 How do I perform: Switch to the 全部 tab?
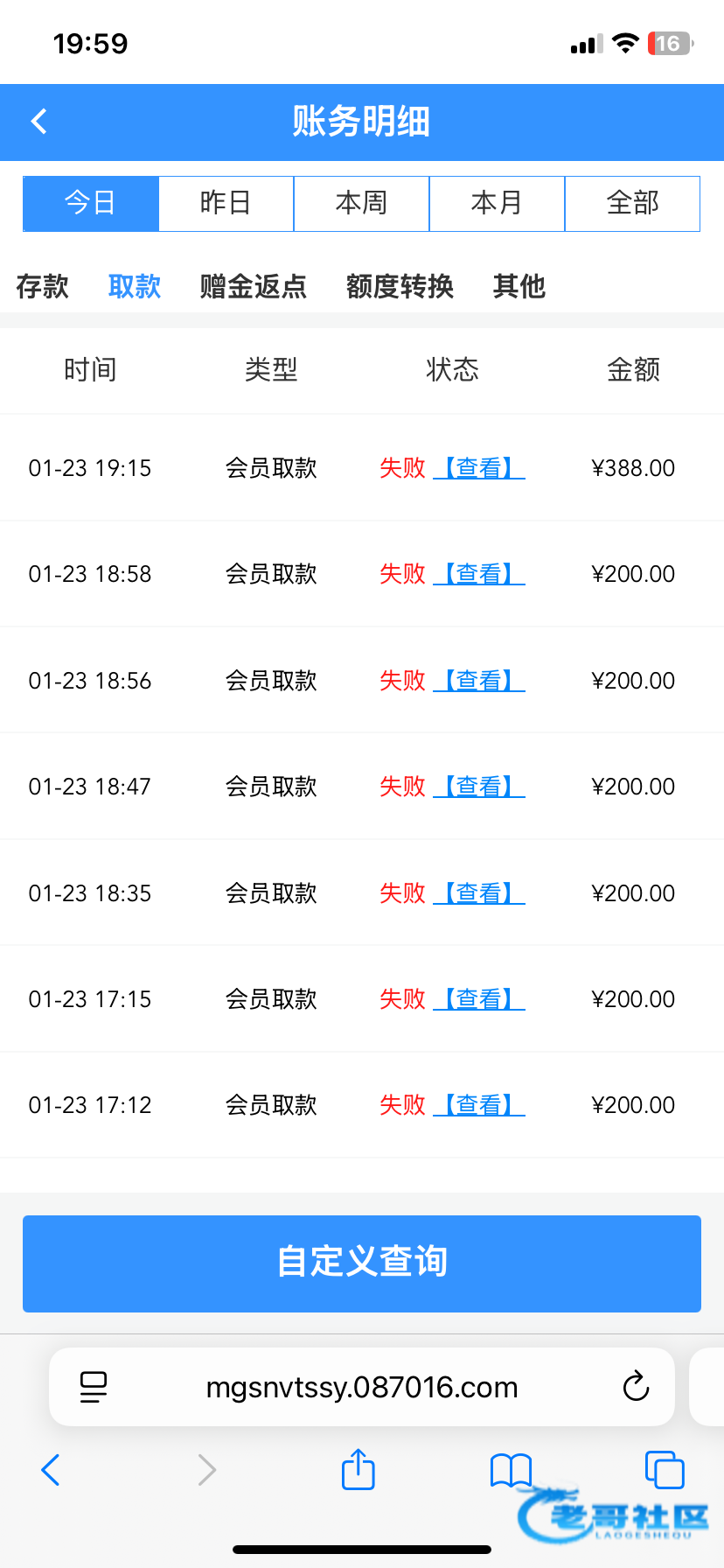tap(632, 203)
